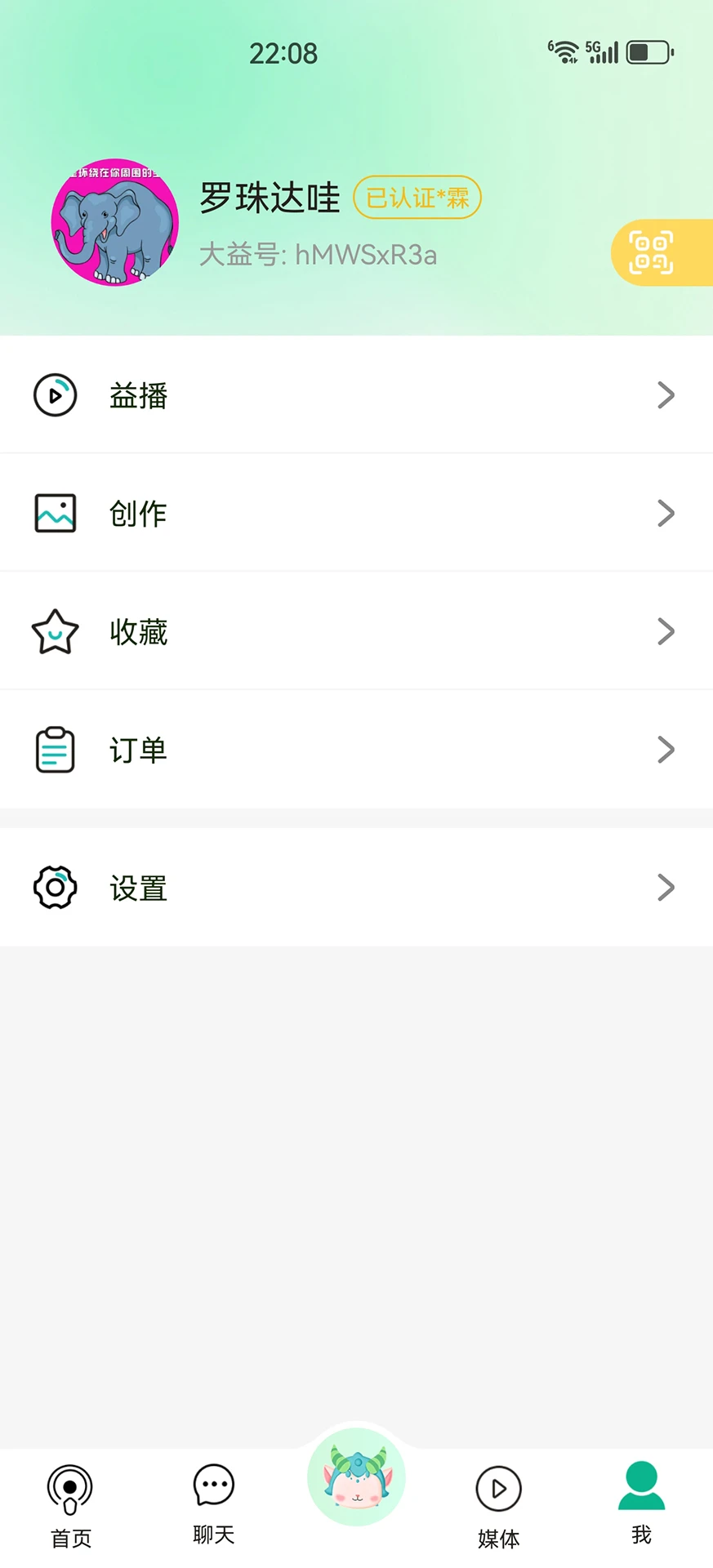Click the 聊天 chat bubble icon
713x1568 pixels.
pos(212,1488)
